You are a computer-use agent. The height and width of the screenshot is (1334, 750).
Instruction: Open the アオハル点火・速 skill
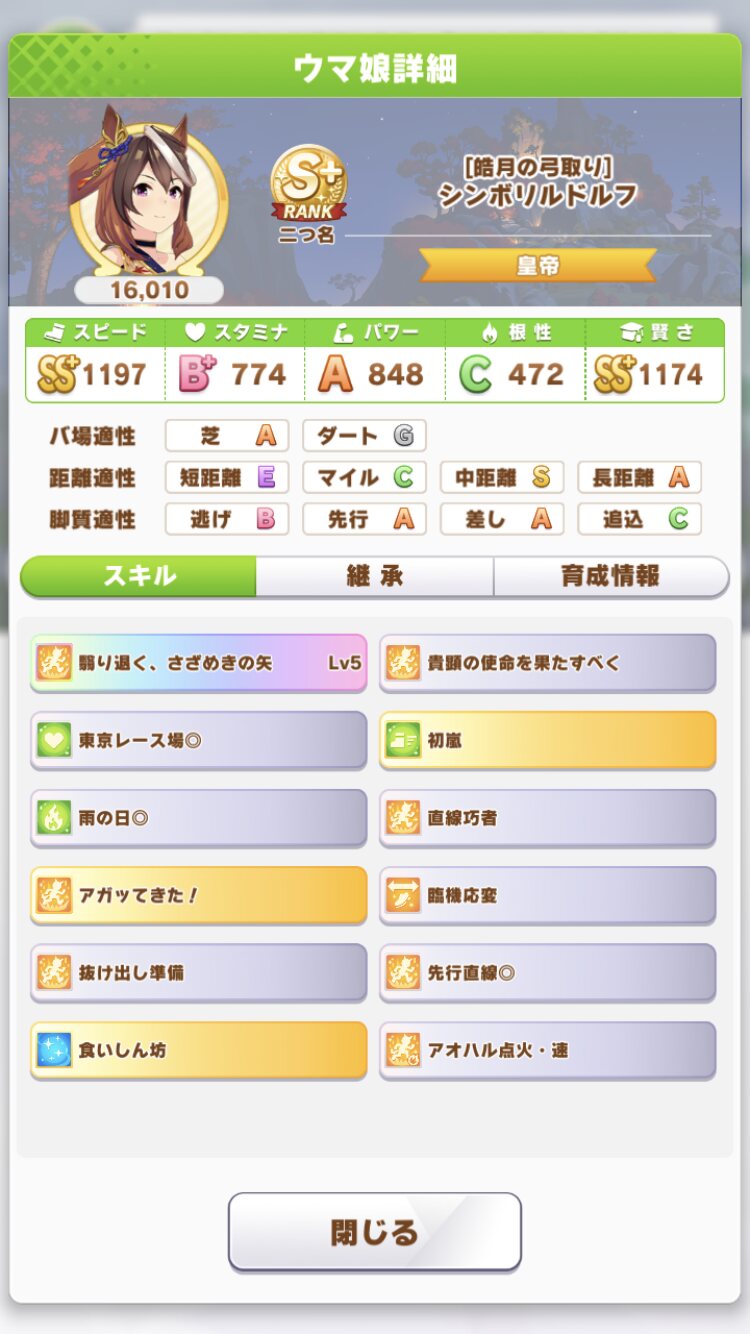point(547,1050)
